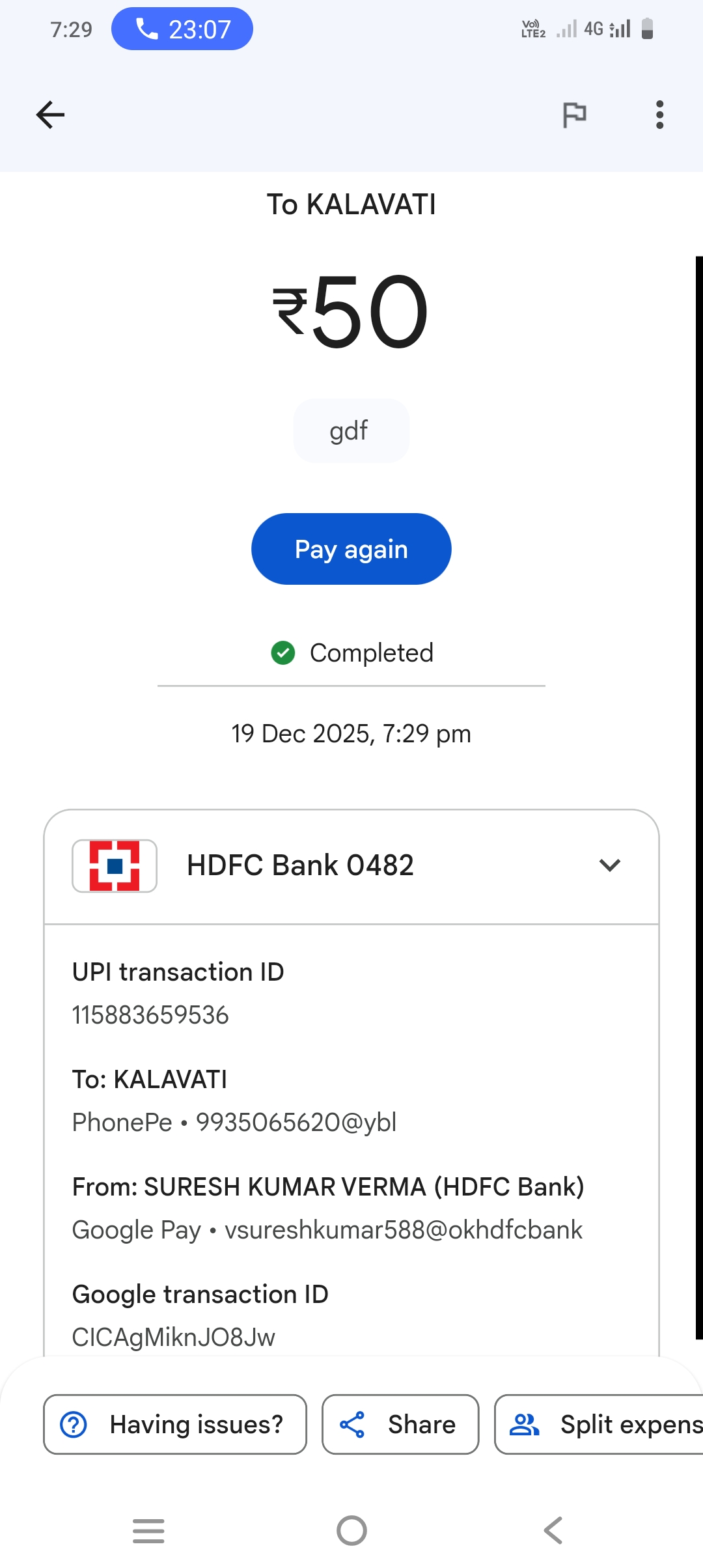703x1568 pixels.
Task: Expand the HDFC Bank 0482 details
Action: click(x=609, y=865)
